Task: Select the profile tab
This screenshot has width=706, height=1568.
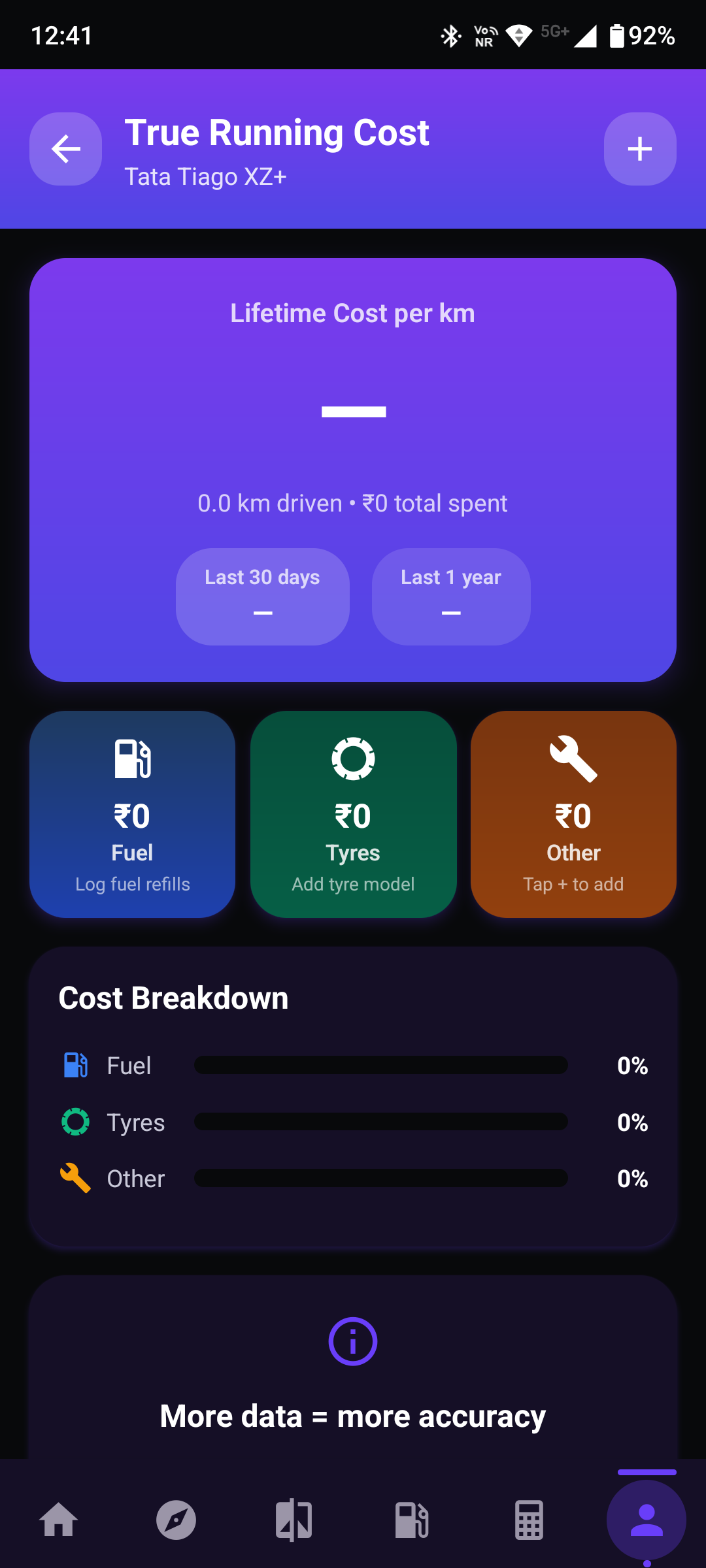Action: point(647,1520)
